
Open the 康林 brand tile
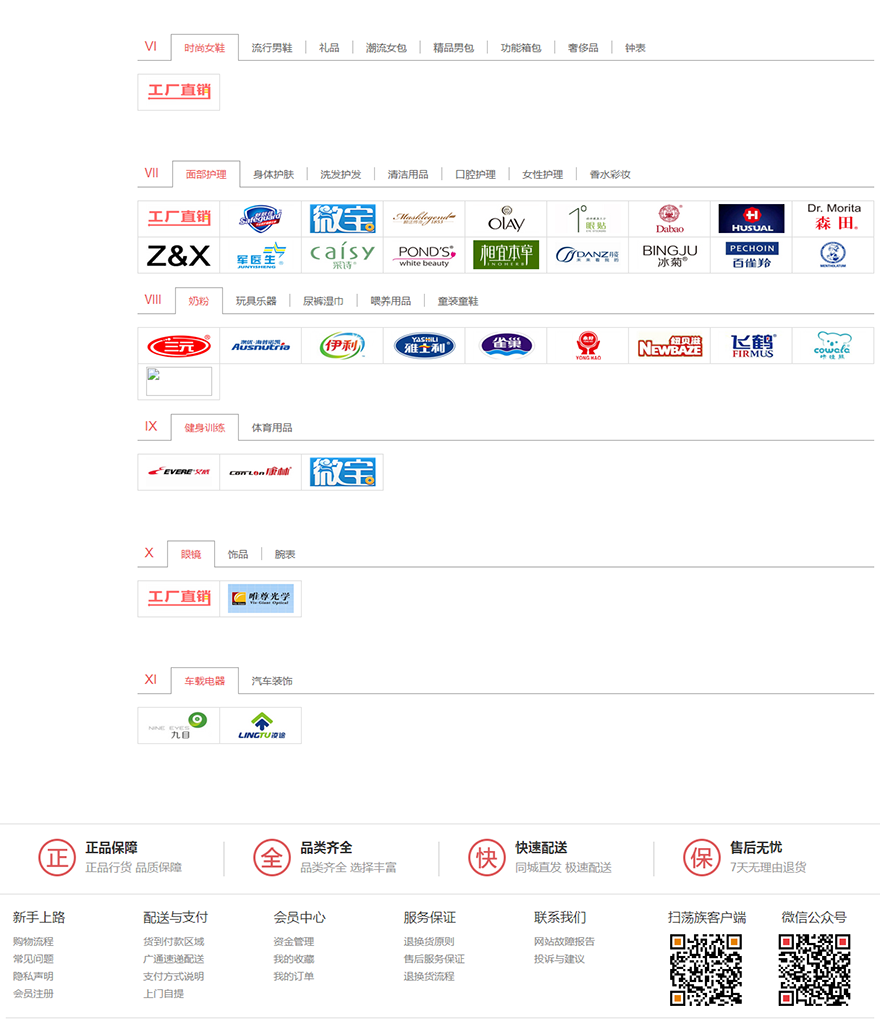[x=260, y=472]
